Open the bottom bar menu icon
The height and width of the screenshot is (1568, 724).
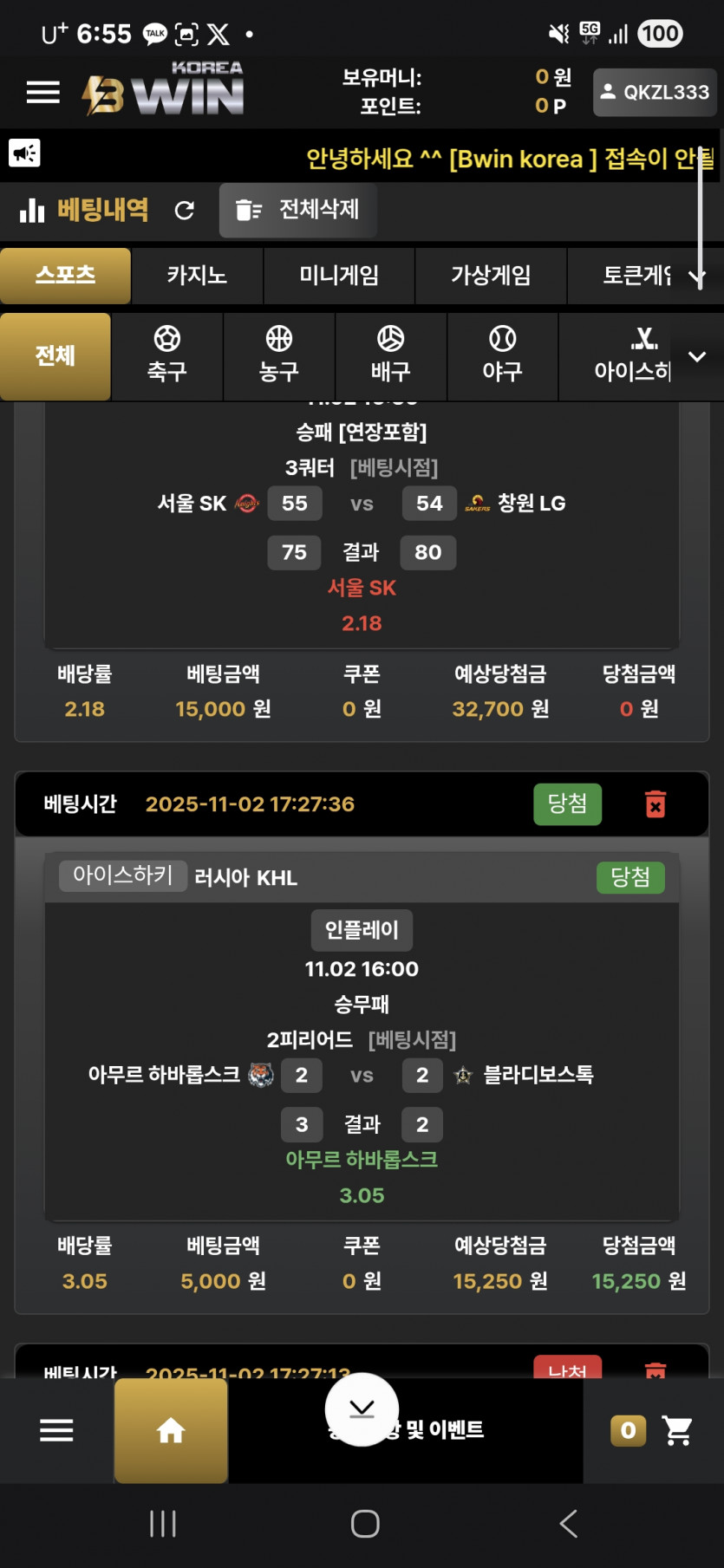[x=56, y=1430]
